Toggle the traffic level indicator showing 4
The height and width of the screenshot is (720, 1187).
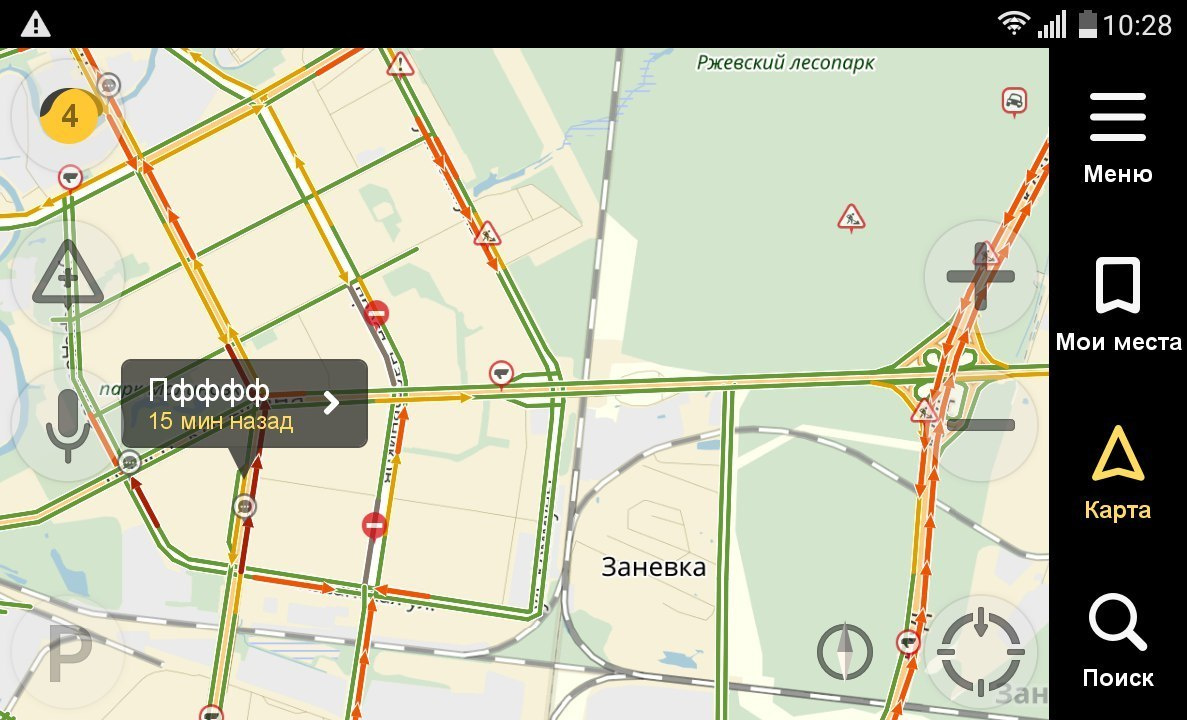[x=68, y=116]
